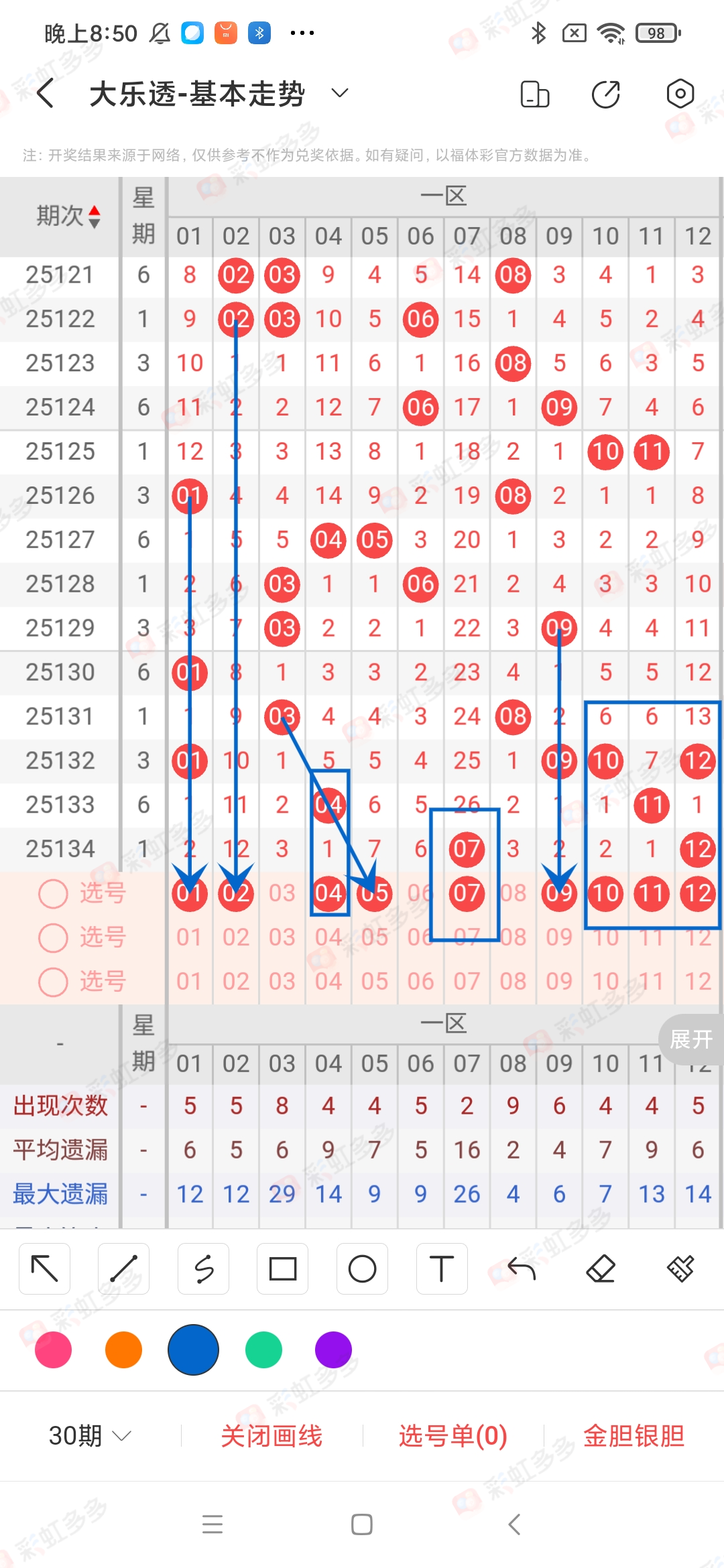Select the first 选号 row radio circle

[x=53, y=893]
